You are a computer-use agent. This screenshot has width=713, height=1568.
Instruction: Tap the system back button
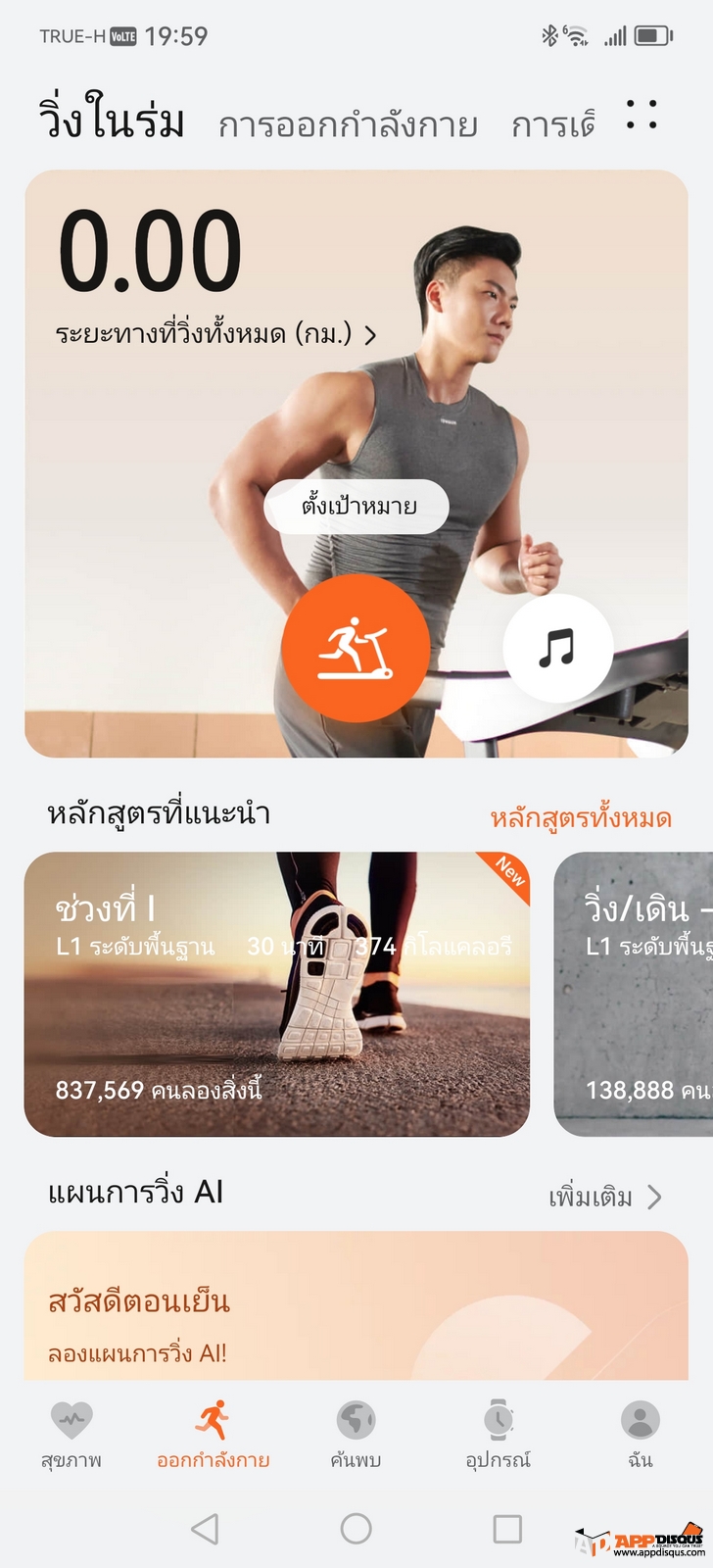click(204, 1529)
